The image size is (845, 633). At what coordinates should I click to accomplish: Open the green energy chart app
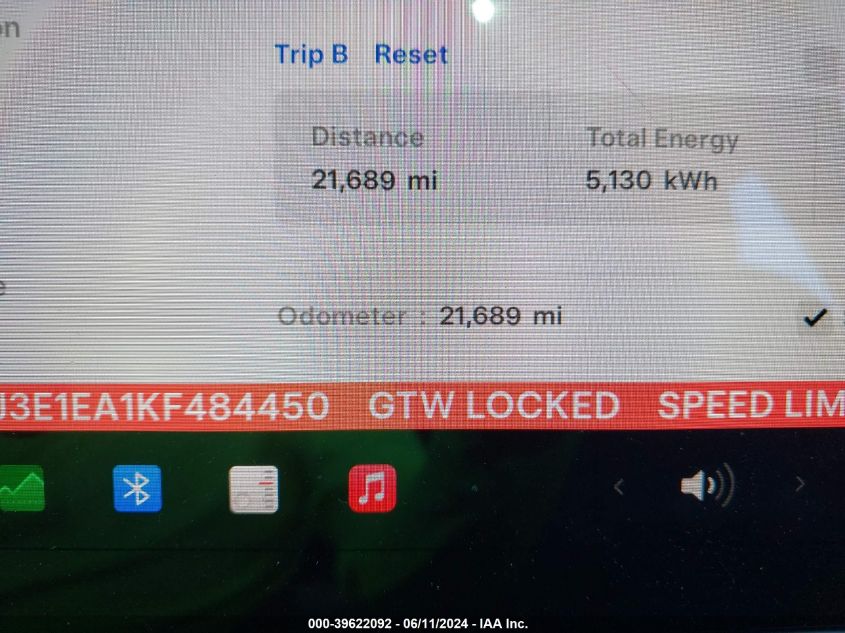22,489
